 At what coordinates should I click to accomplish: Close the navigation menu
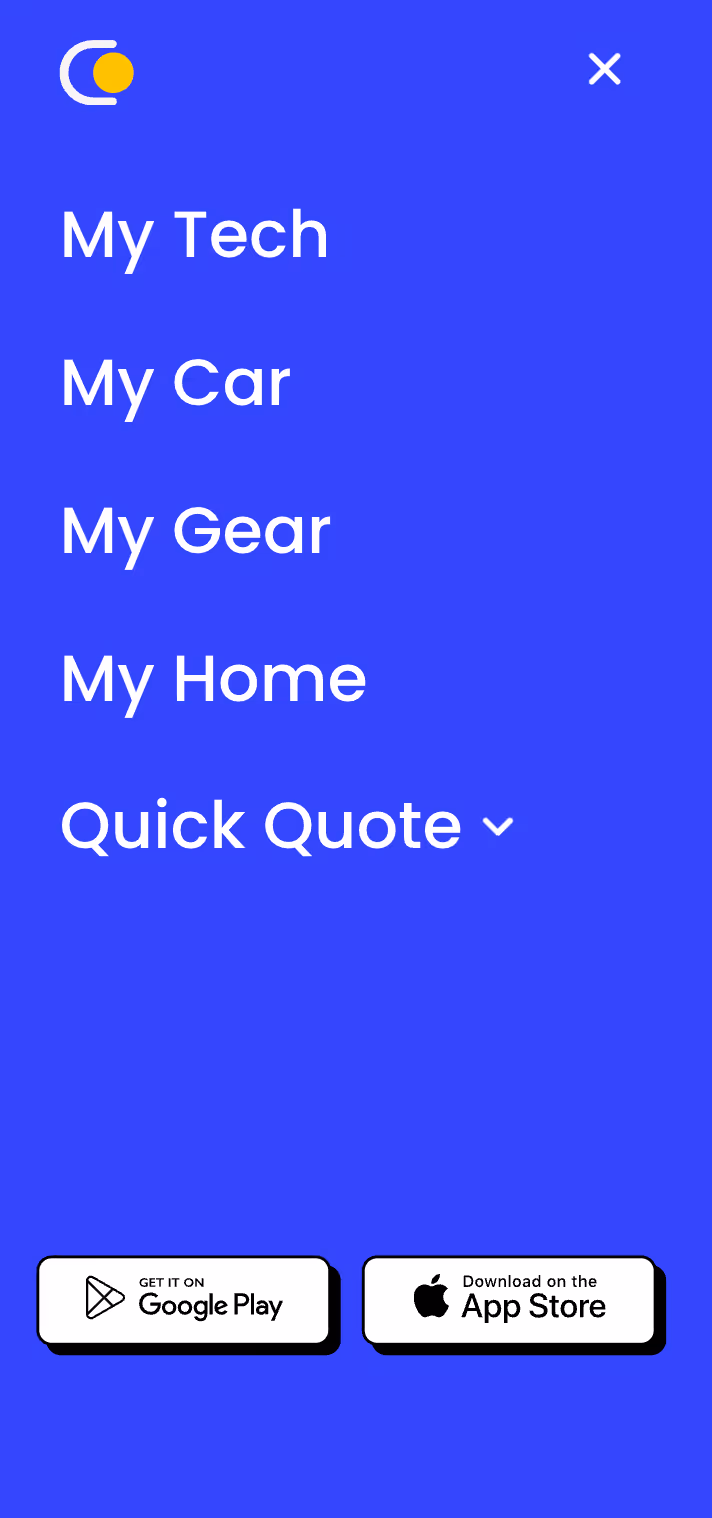pyautogui.click(x=604, y=70)
